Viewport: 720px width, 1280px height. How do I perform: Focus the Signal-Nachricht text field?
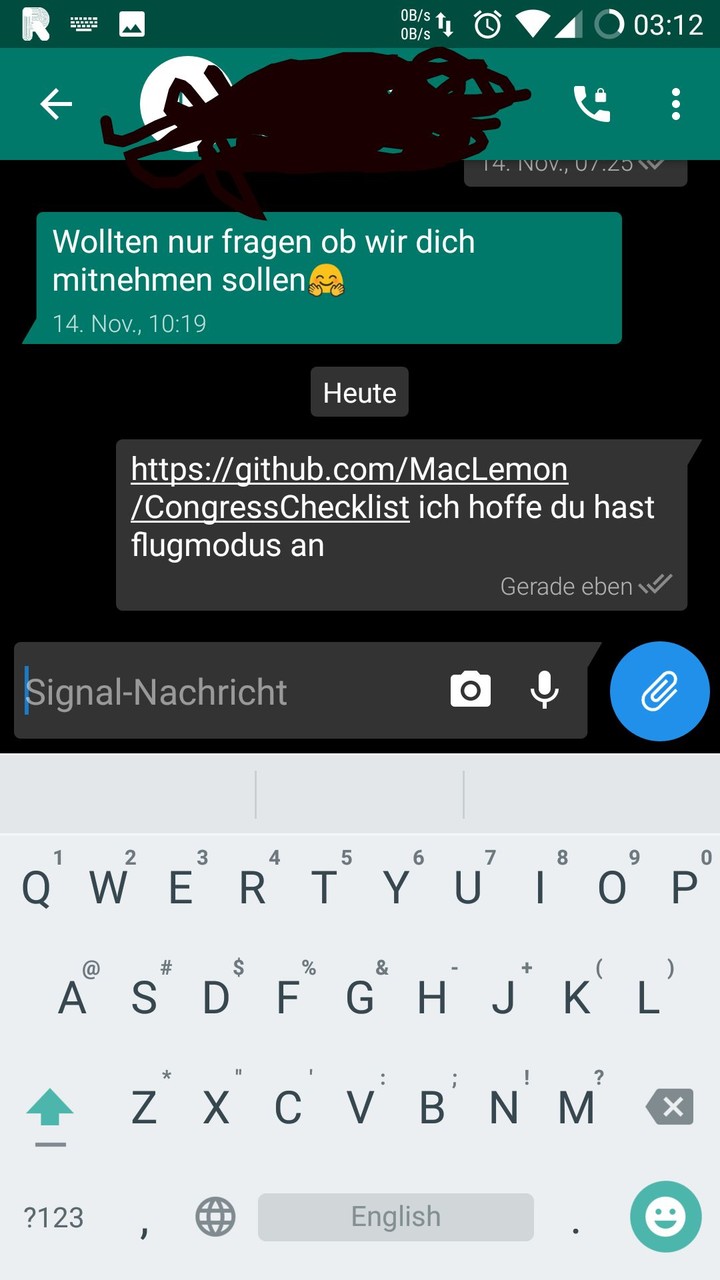[225, 692]
